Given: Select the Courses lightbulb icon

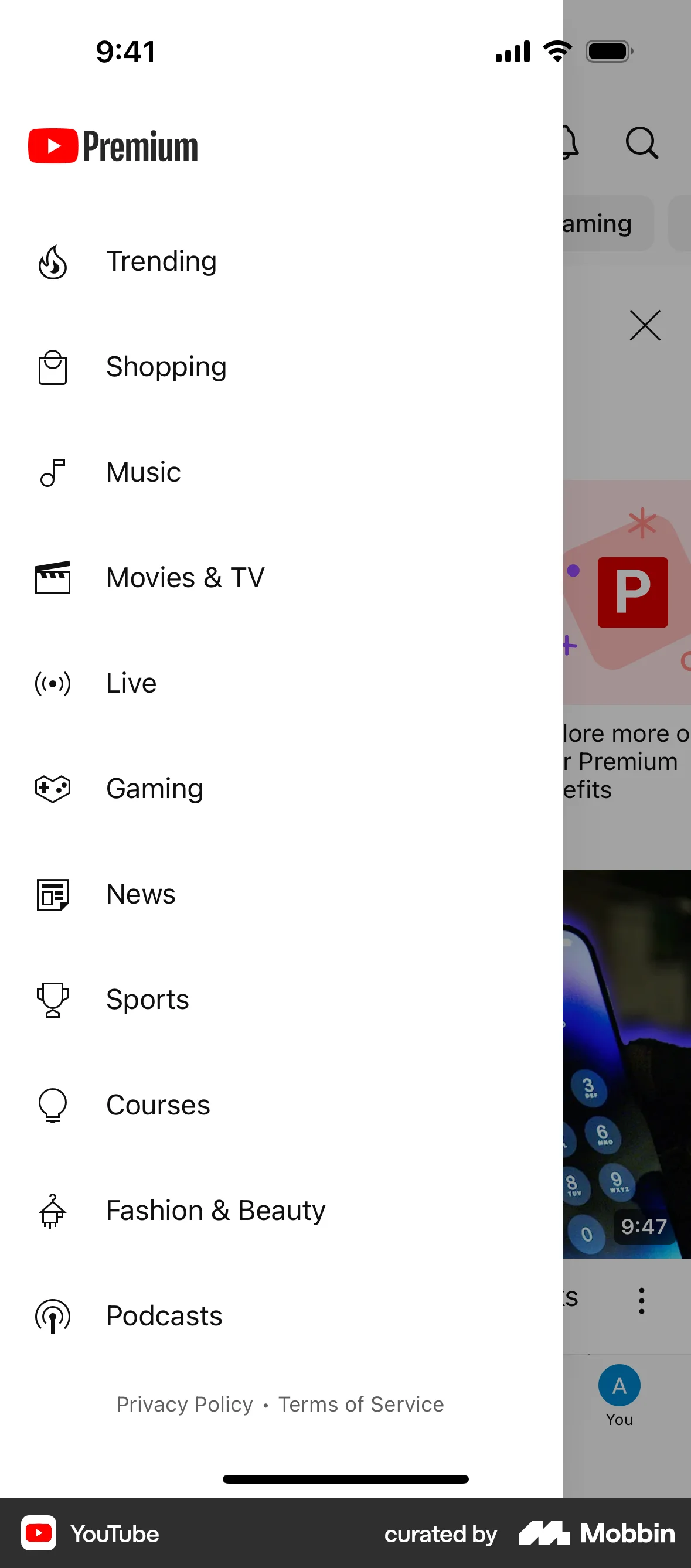Looking at the screenshot, I should 53,1105.
